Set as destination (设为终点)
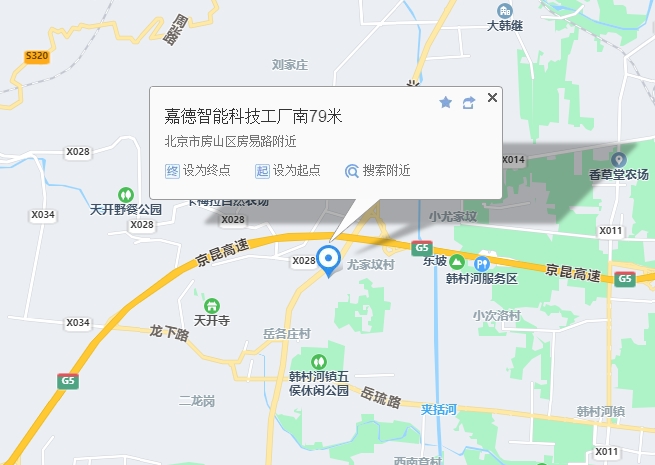Viewport: 655px width, 465px height. coord(198,170)
